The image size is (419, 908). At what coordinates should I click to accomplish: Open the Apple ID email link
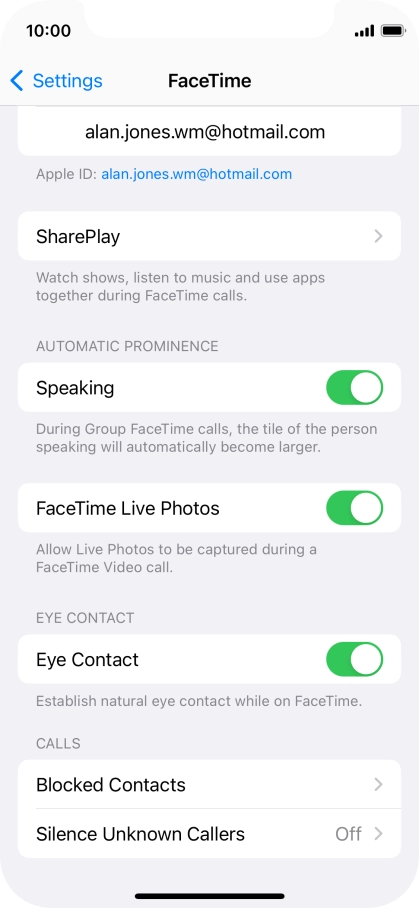pyautogui.click(x=197, y=174)
